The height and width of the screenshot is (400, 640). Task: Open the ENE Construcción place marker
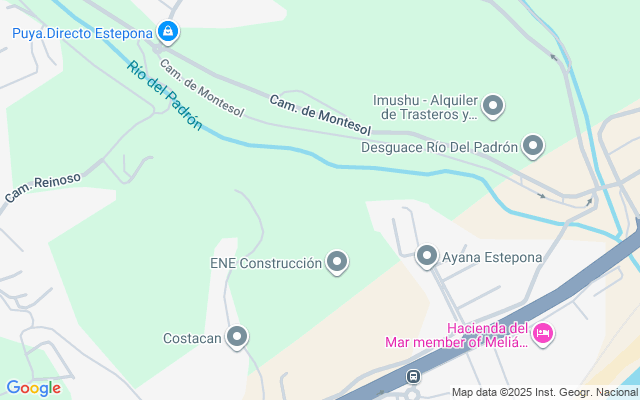337,263
